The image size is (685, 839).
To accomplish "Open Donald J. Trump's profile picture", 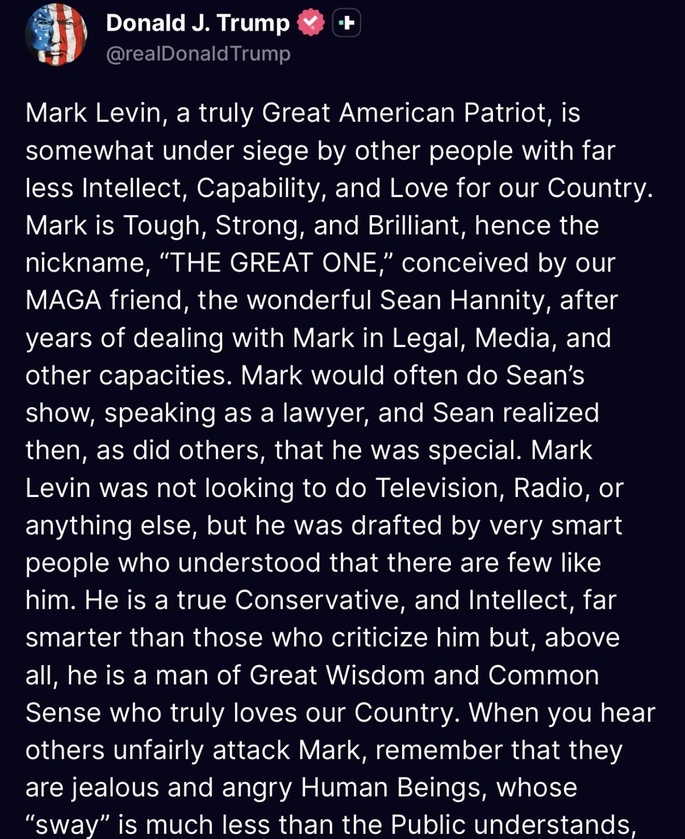I will (x=55, y=35).
